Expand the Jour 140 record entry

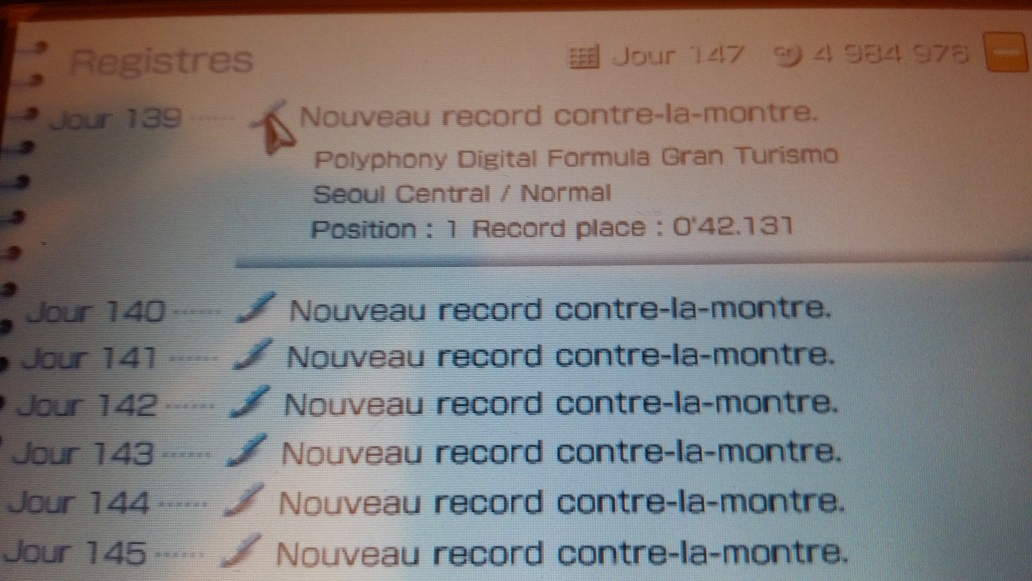tap(558, 311)
